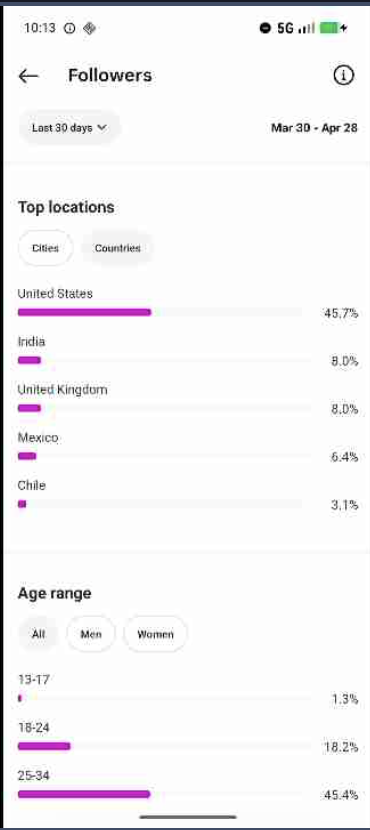Filter age range by Men
Screen dimensions: 370x830
[x=91, y=634]
